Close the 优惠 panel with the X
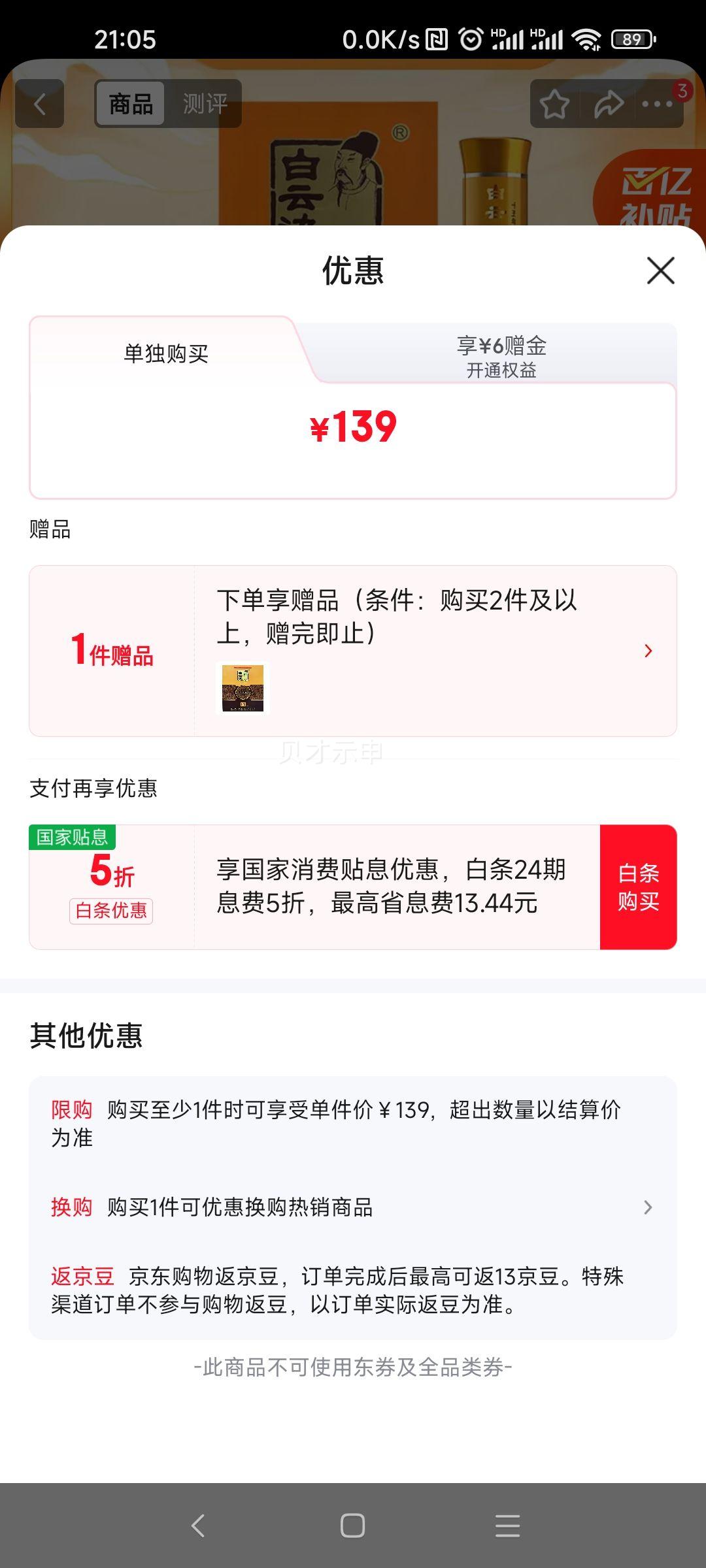The width and height of the screenshot is (706, 1568). [x=662, y=272]
